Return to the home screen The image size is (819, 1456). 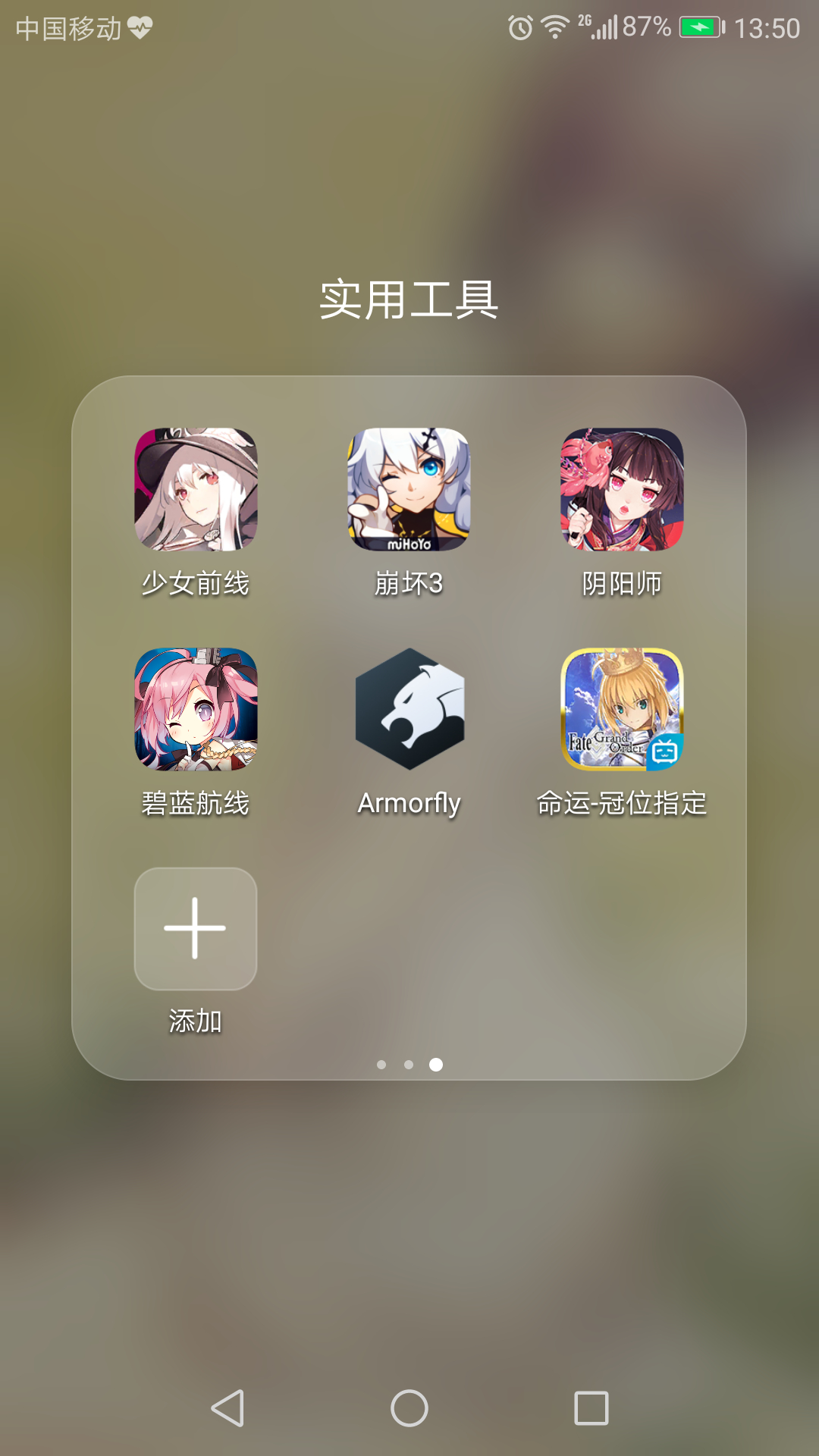409,1408
